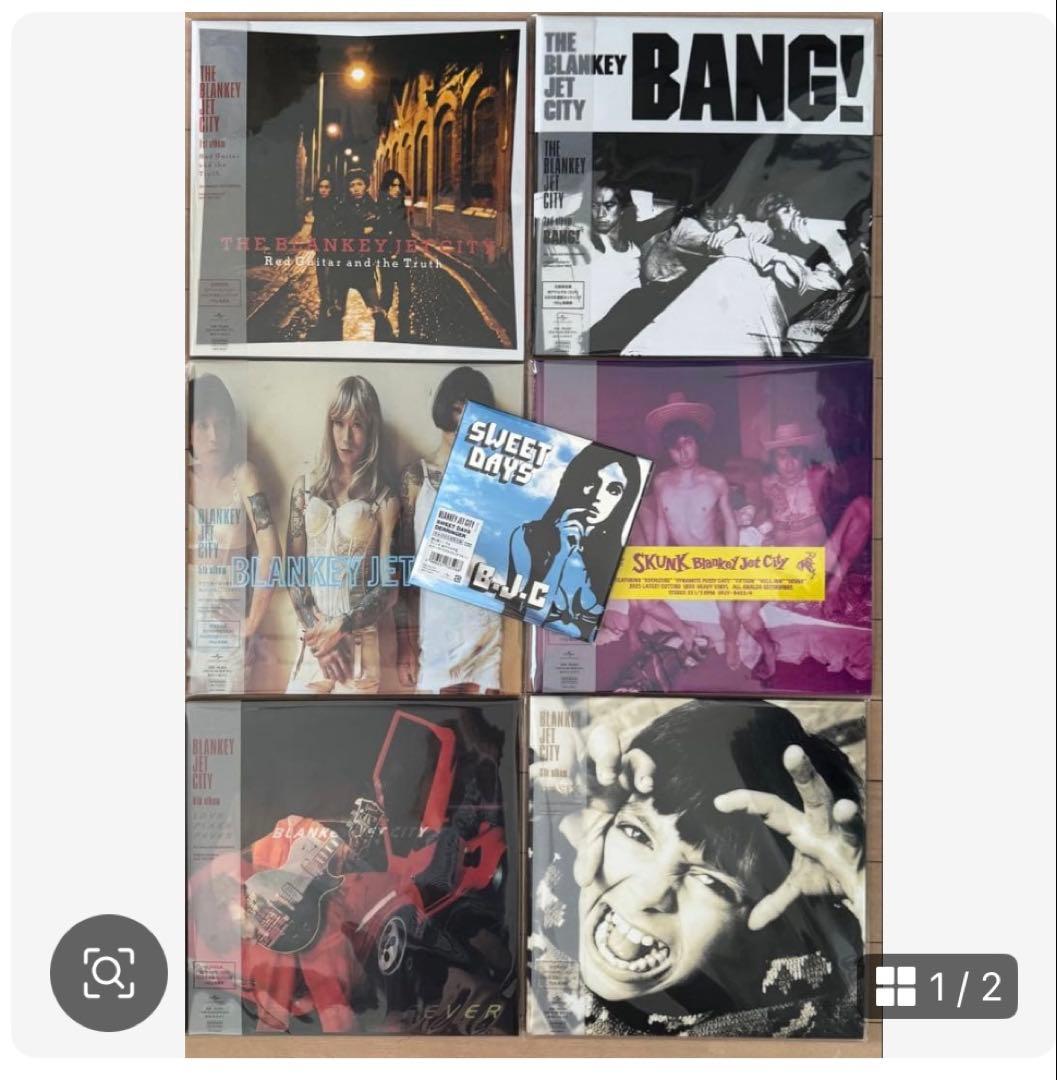Open visual search for similar items

click(109, 972)
